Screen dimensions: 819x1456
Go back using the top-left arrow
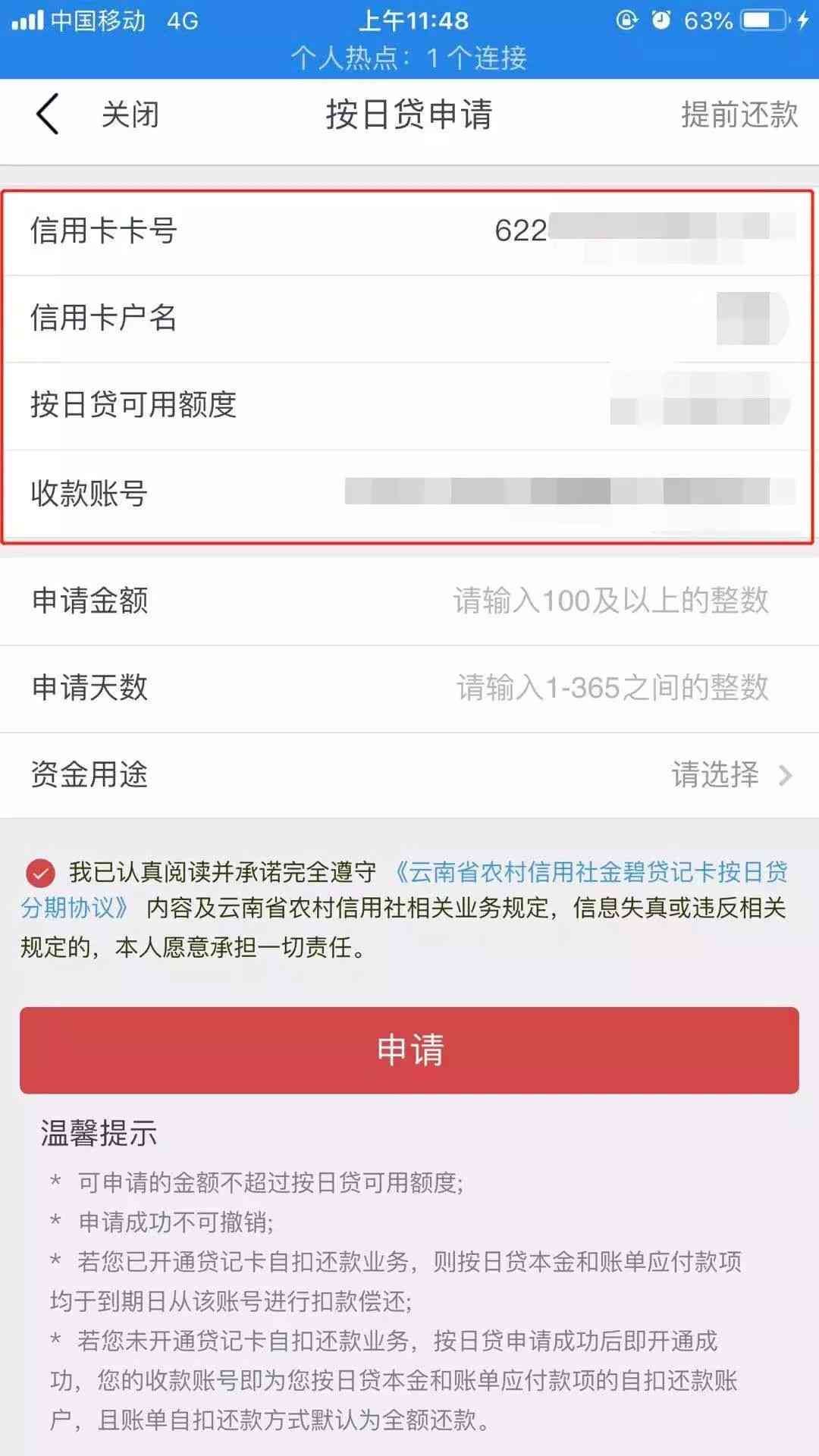(47, 115)
